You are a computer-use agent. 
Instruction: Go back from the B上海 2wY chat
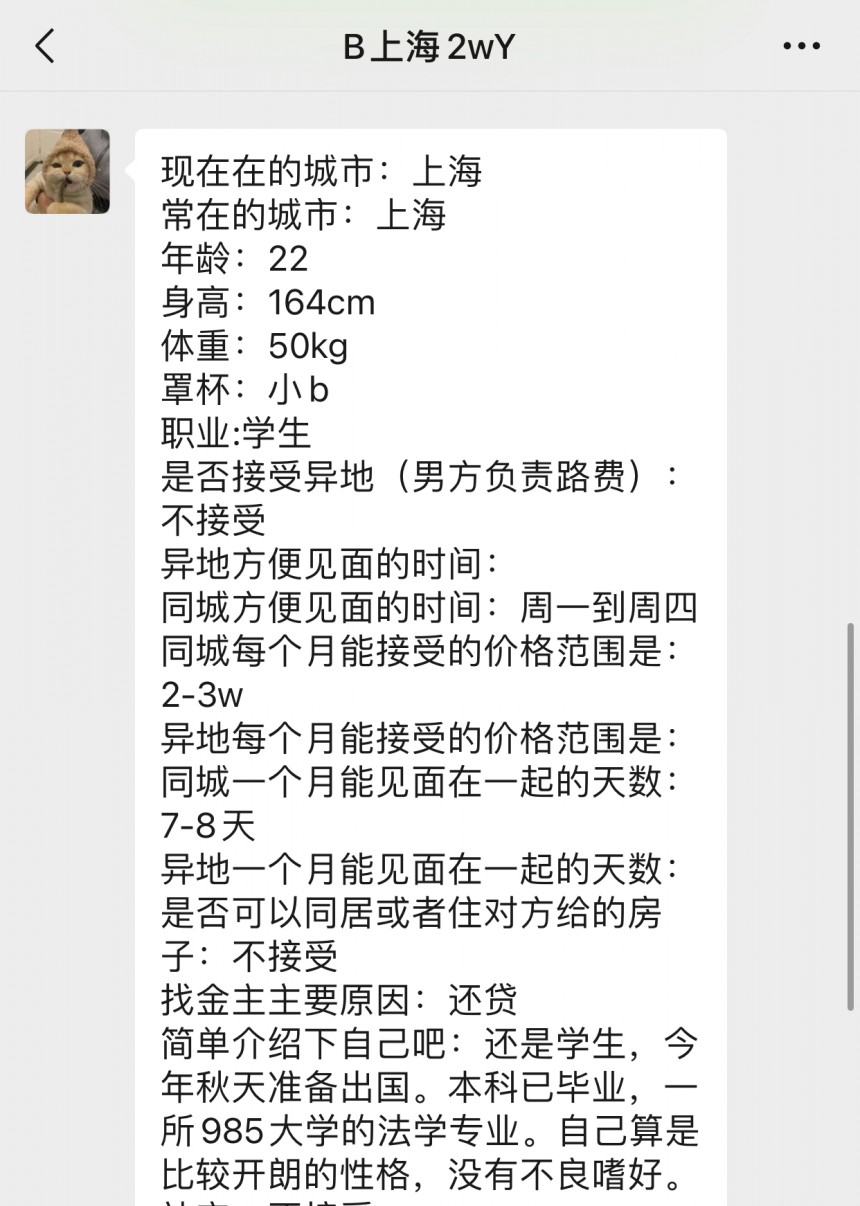click(x=45, y=46)
